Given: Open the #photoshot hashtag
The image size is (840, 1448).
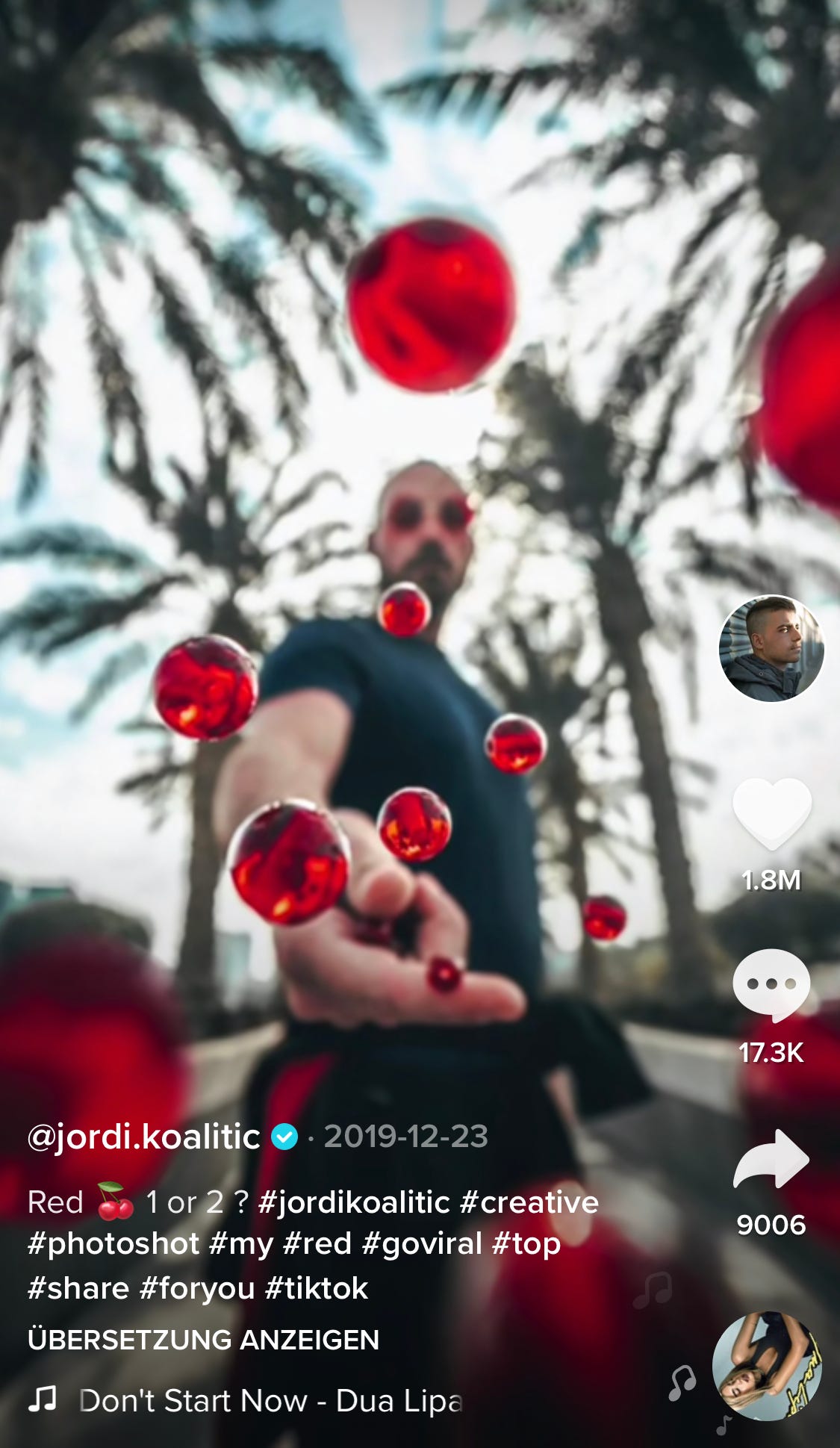Looking at the screenshot, I should 113,1244.
